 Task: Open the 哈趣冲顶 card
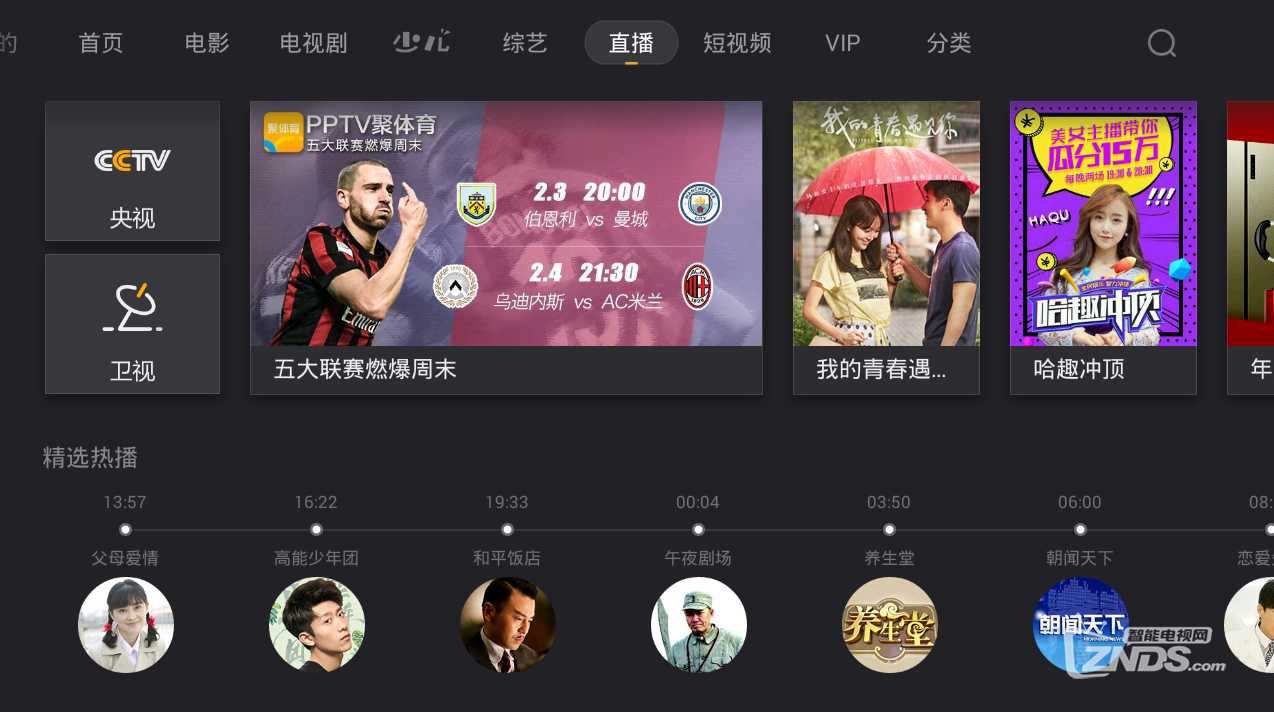pos(1103,247)
